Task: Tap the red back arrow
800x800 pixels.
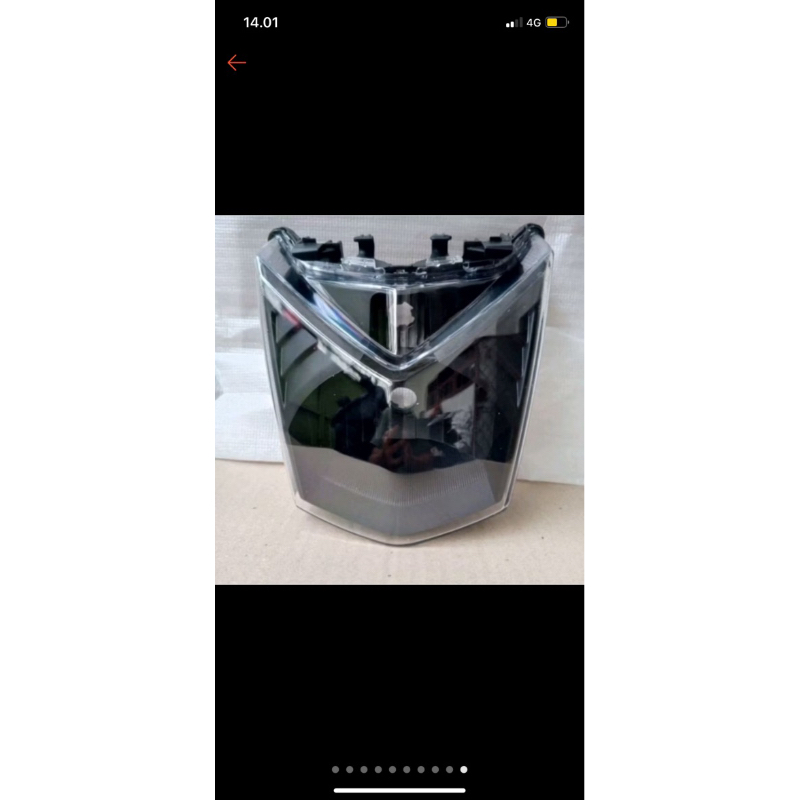Action: [236, 63]
